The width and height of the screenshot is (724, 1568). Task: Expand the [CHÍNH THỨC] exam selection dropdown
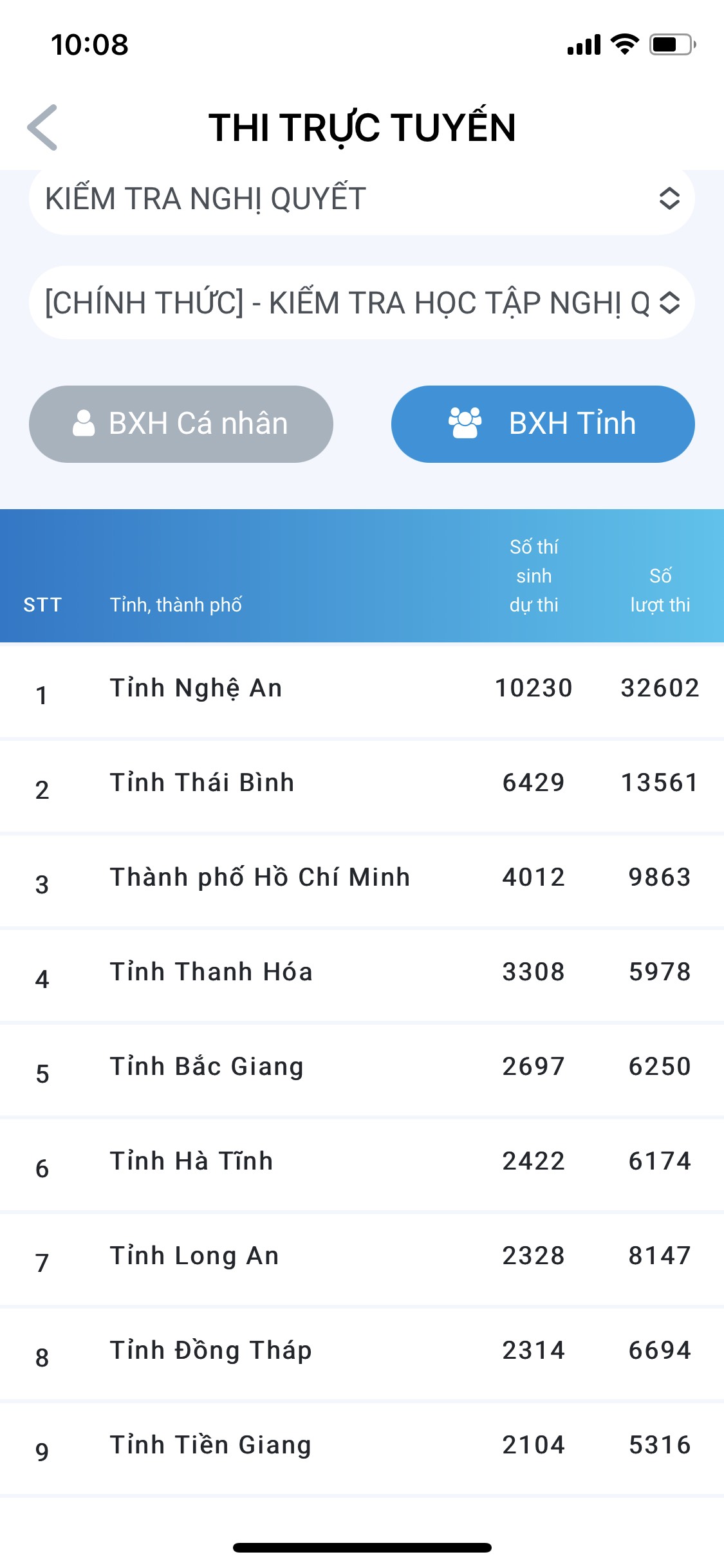click(x=361, y=303)
